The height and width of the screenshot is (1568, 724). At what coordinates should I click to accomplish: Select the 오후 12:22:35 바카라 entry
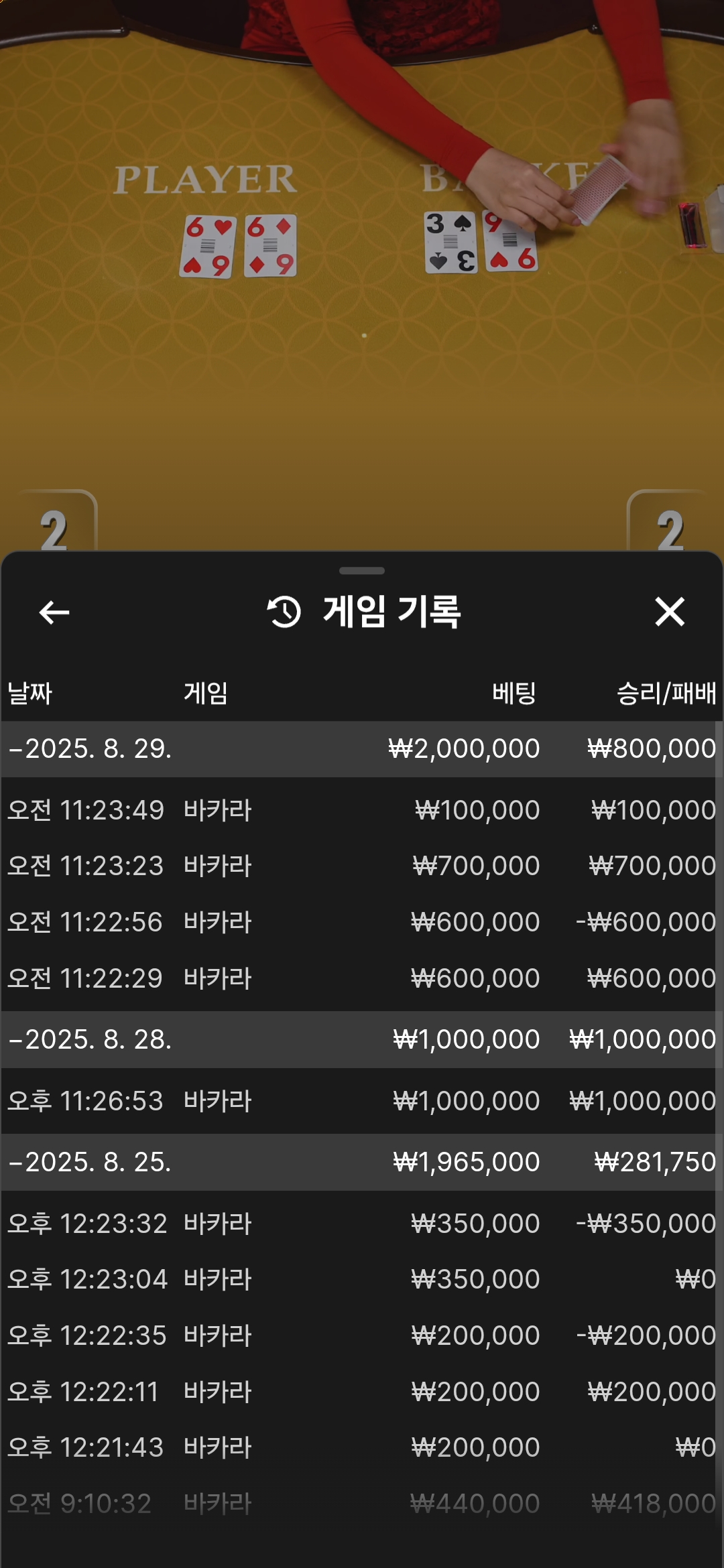361,1335
